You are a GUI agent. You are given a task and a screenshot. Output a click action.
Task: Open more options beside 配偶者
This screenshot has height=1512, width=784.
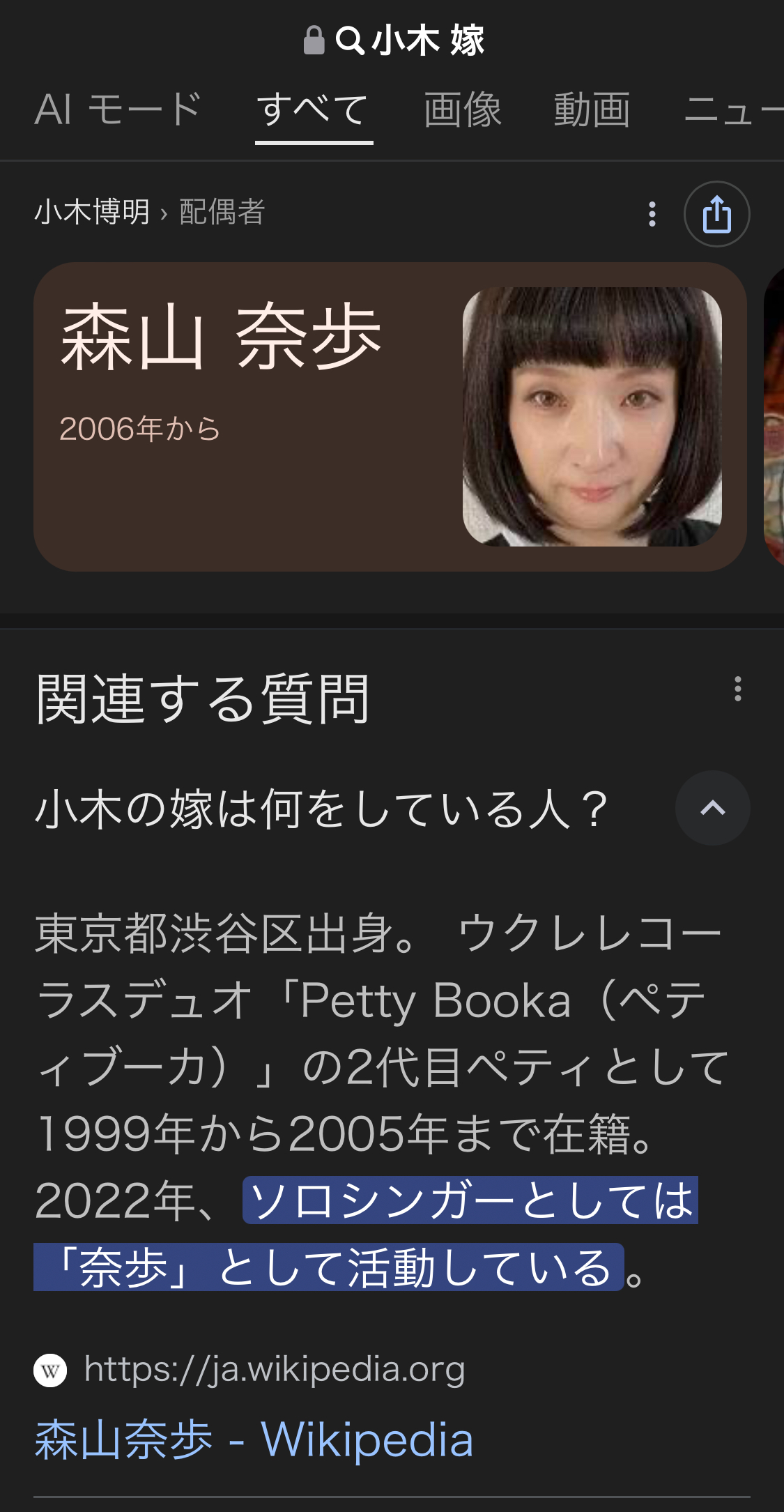[652, 214]
